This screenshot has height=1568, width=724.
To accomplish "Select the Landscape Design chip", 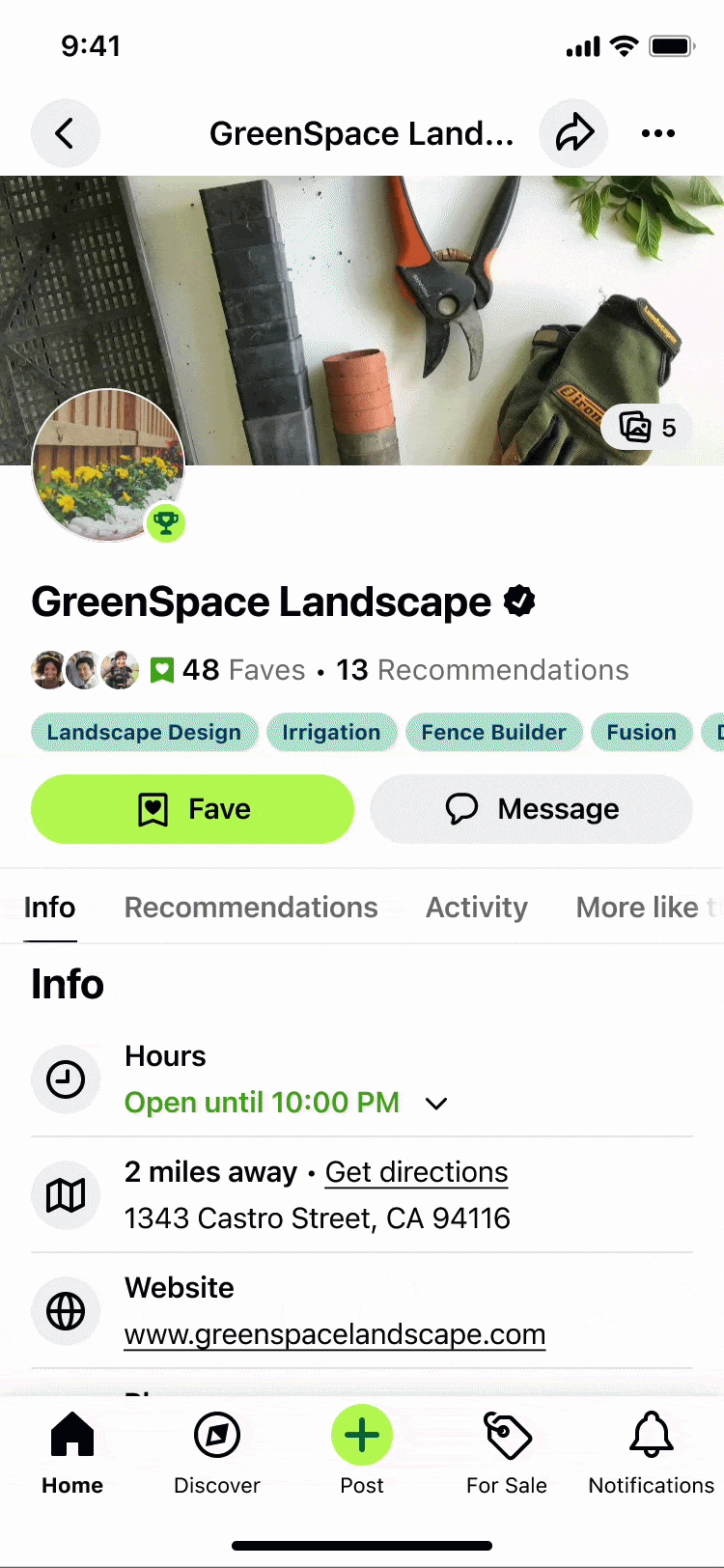I will tap(144, 732).
